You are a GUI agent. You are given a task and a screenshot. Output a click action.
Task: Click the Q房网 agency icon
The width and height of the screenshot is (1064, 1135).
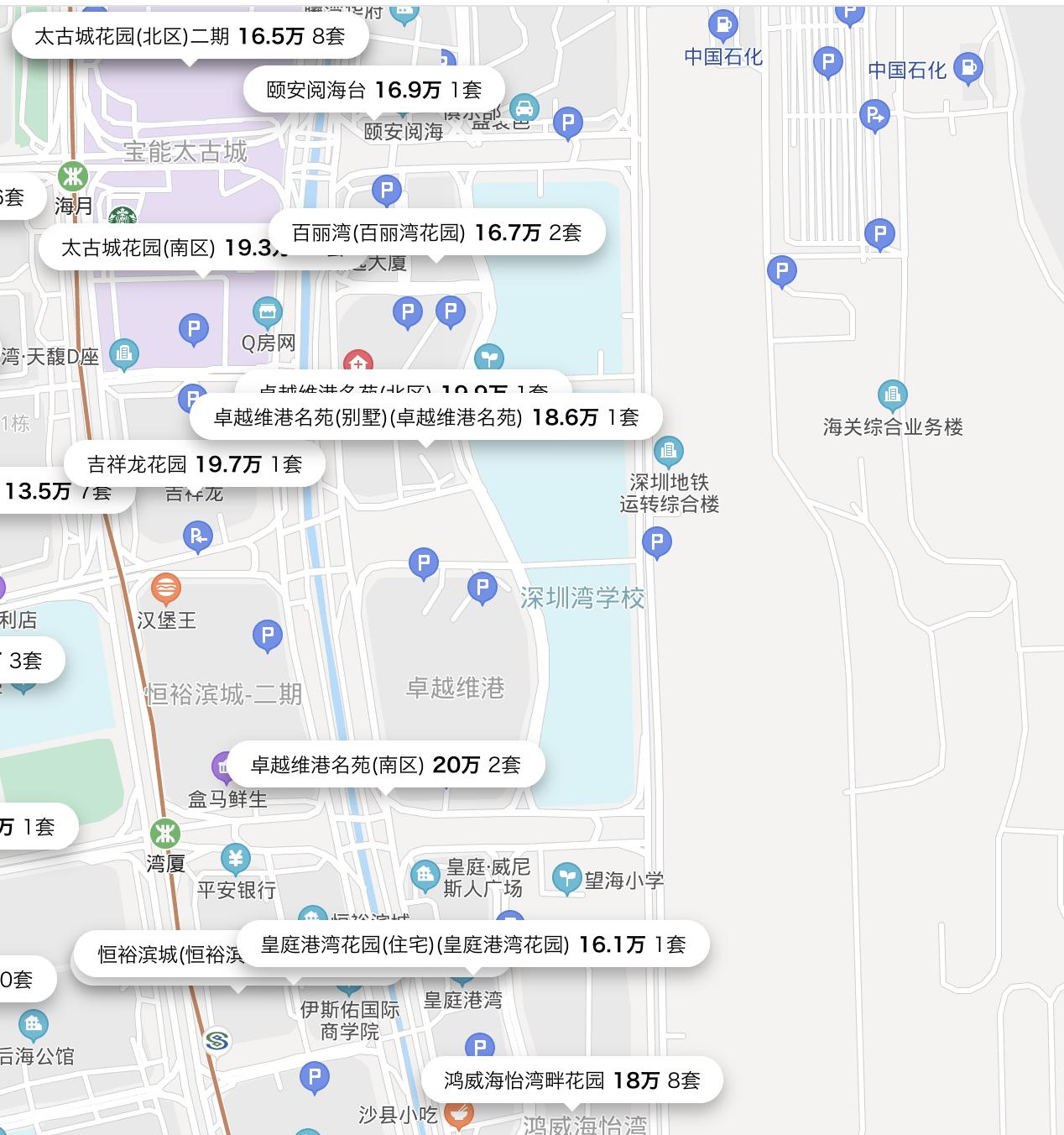pos(267,312)
